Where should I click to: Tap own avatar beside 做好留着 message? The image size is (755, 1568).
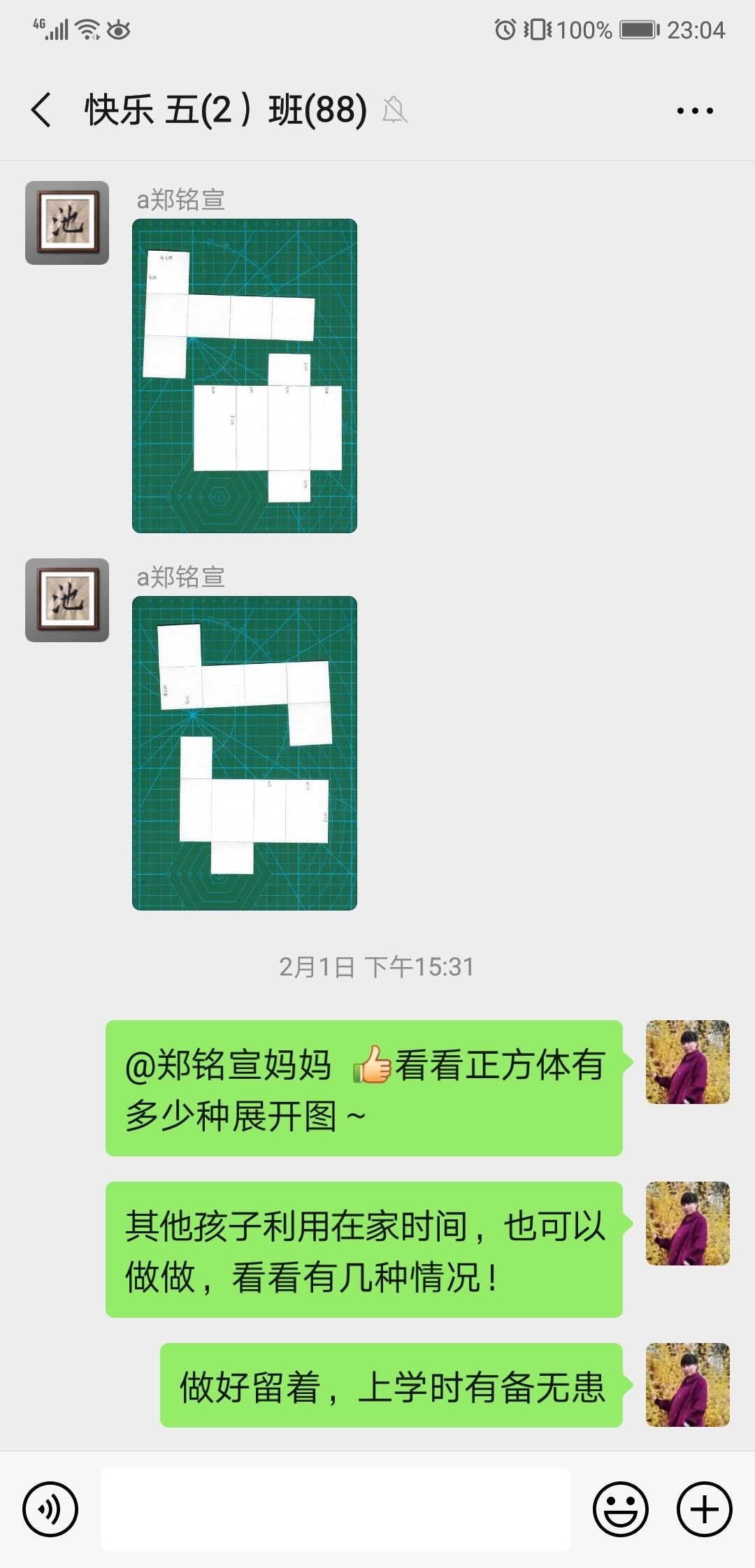(688, 1385)
